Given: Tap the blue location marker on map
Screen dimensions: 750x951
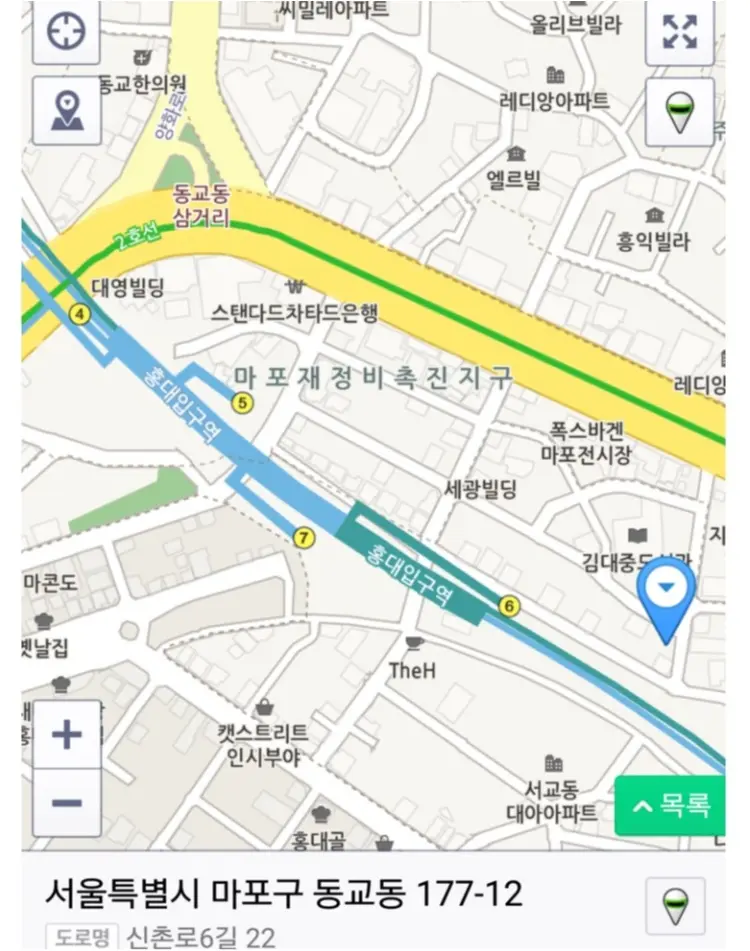Looking at the screenshot, I should (666, 594).
